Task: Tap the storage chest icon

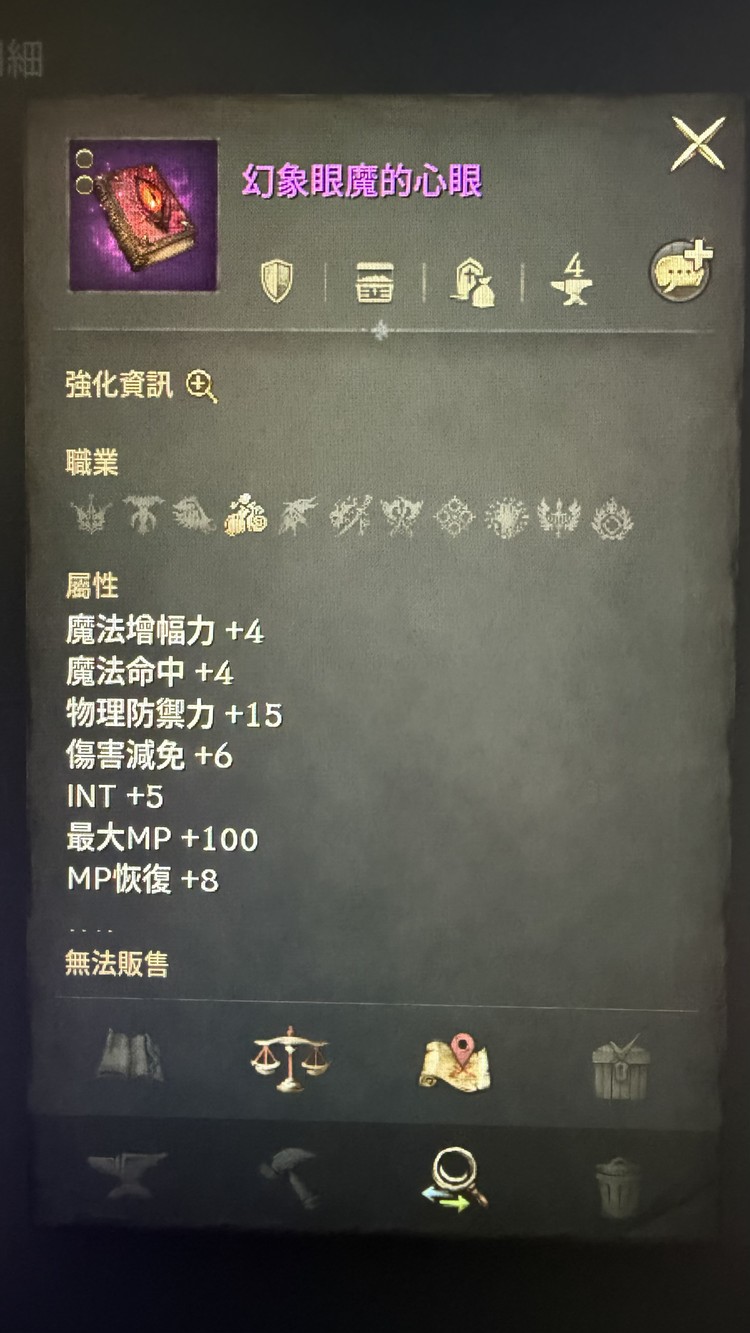Action: tap(374, 282)
